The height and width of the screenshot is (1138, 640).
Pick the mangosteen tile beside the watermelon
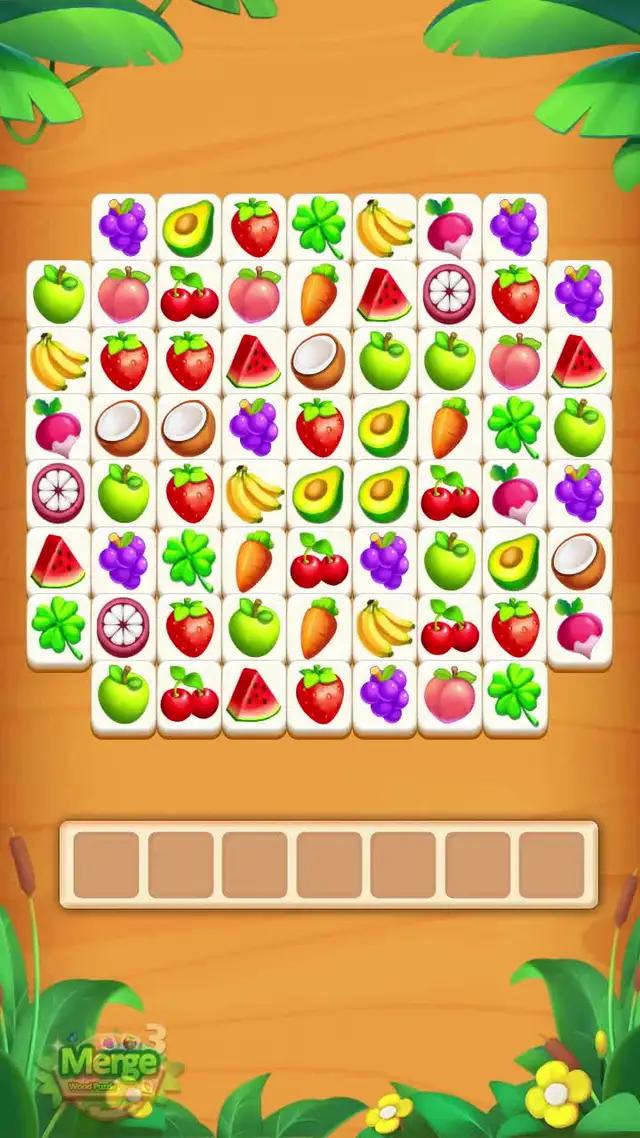point(449,294)
